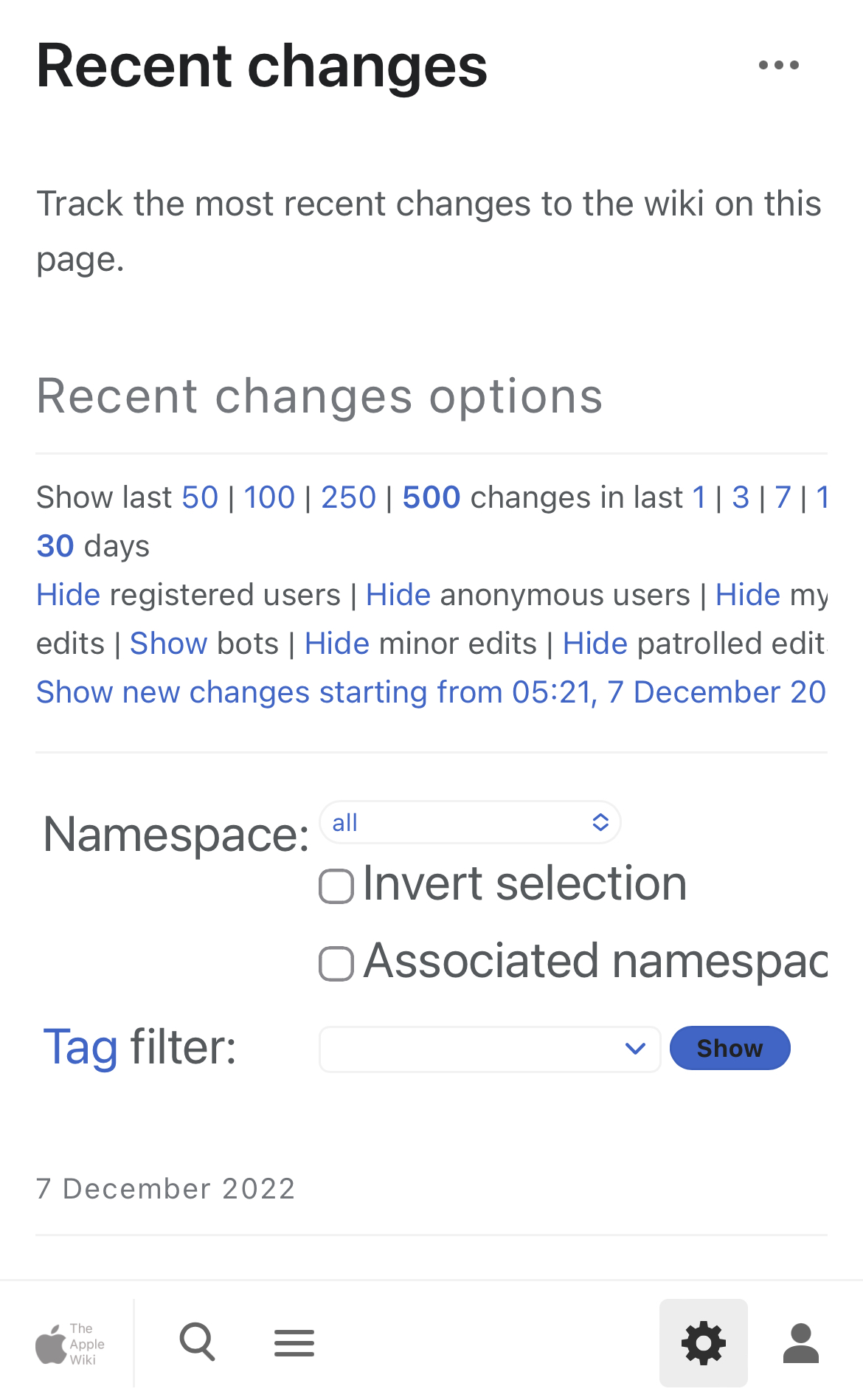The height and width of the screenshot is (1400, 863).
Task: Show bots in recent changes
Action: click(x=167, y=643)
